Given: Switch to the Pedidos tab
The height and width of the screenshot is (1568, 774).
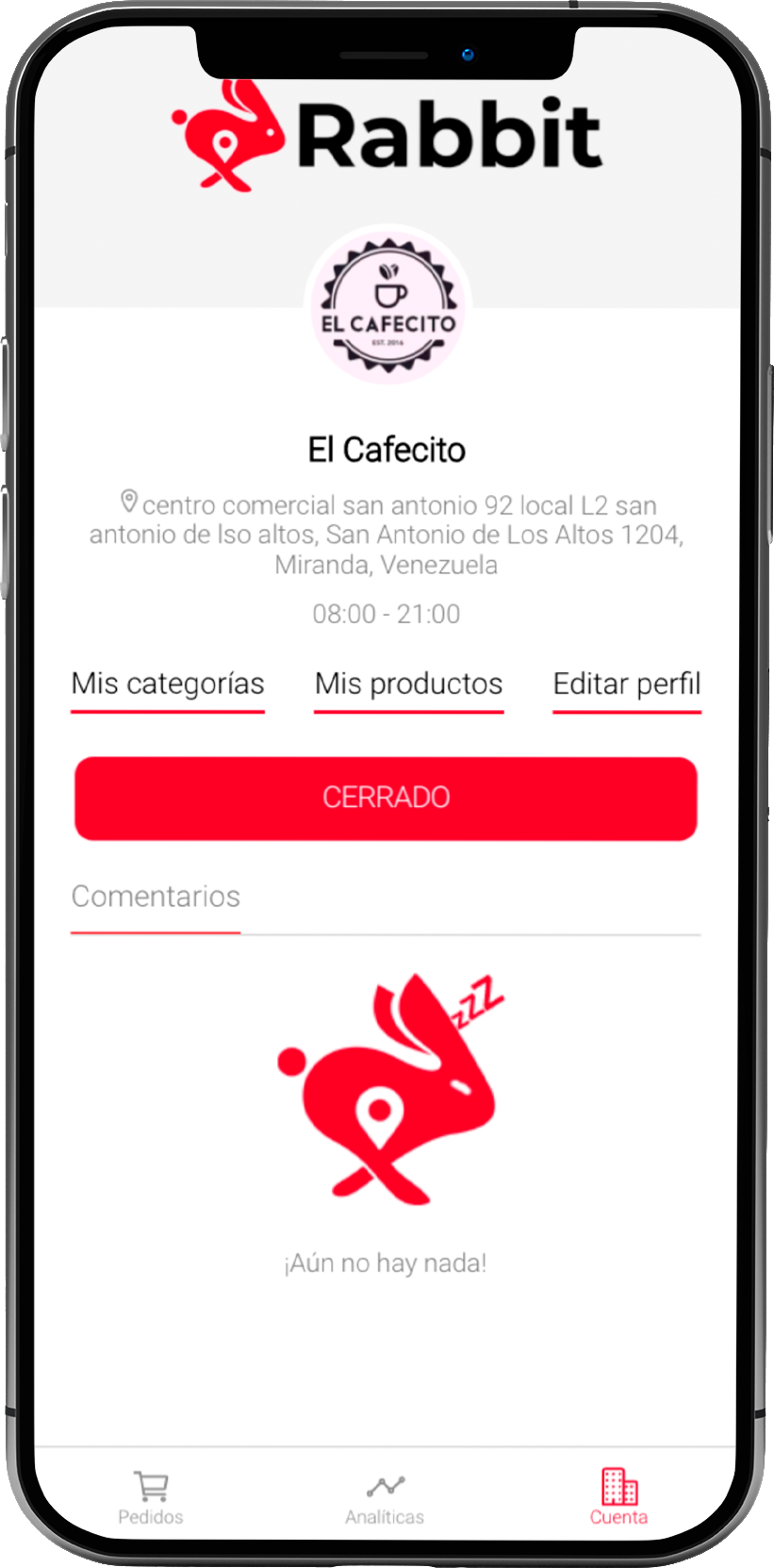Looking at the screenshot, I should (151, 1497).
